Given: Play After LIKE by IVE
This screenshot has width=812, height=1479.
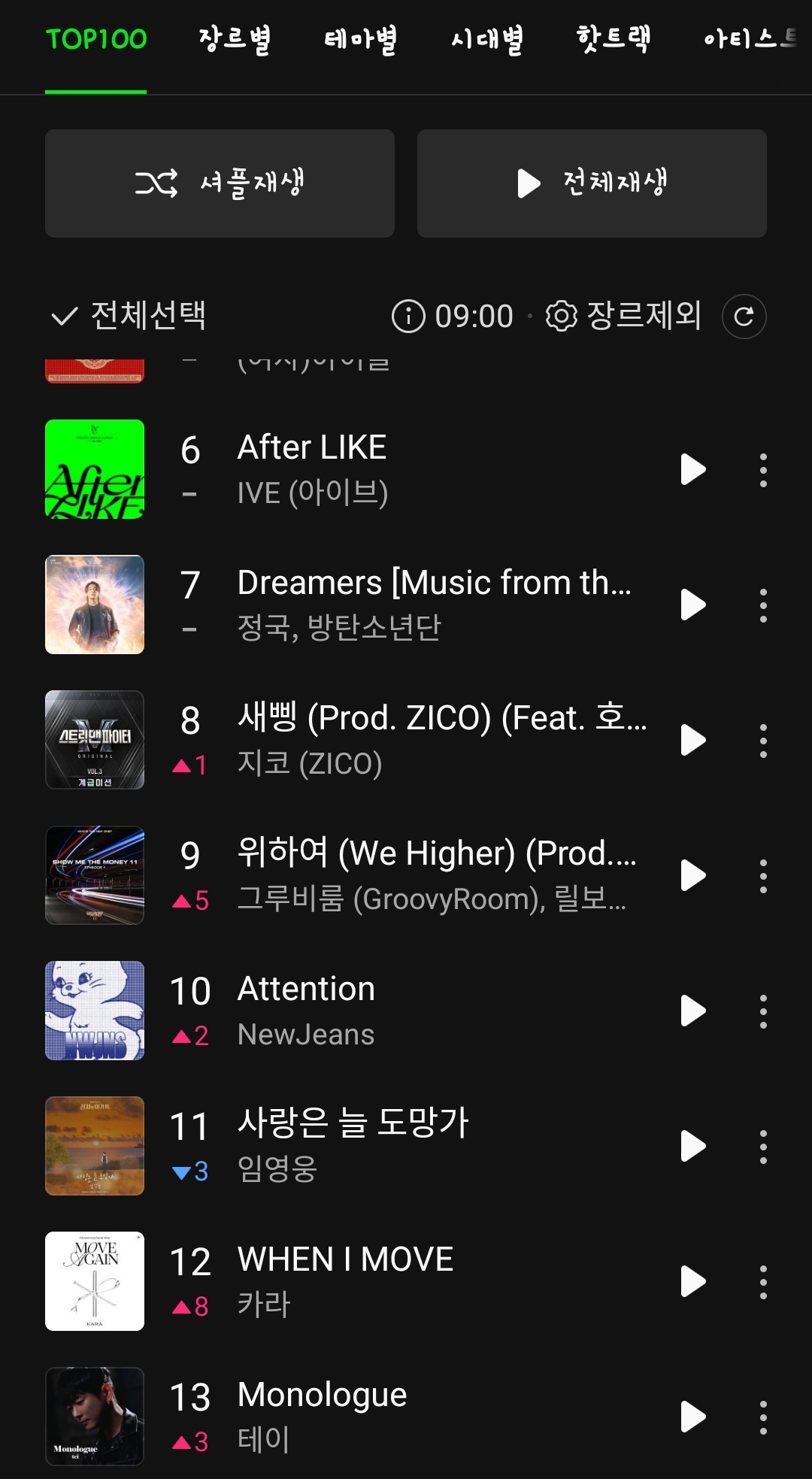Looking at the screenshot, I should tap(692, 469).
